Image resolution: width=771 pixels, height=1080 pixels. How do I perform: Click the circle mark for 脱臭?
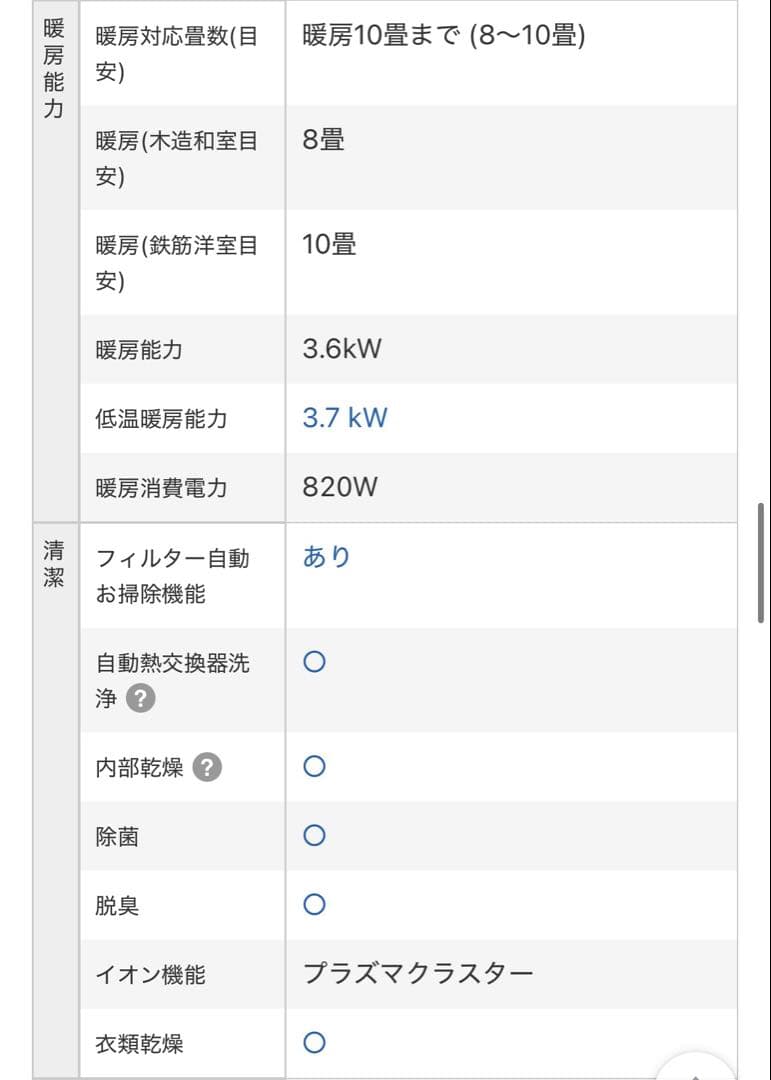click(x=314, y=905)
